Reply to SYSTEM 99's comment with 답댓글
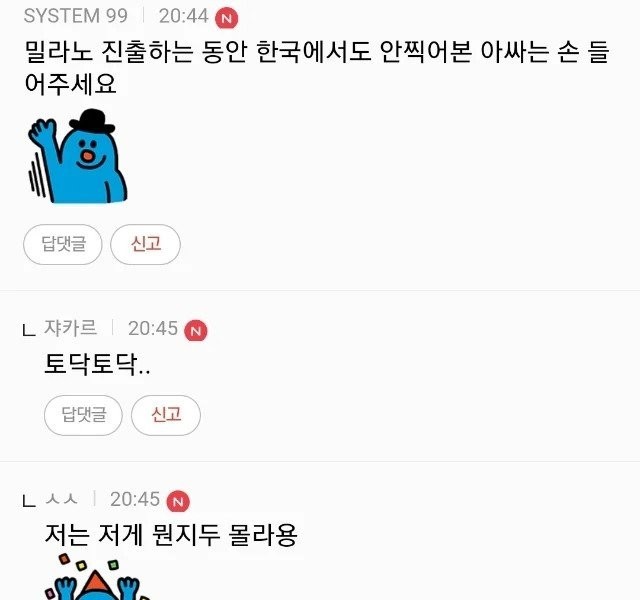The height and width of the screenshot is (600, 640). (x=63, y=244)
